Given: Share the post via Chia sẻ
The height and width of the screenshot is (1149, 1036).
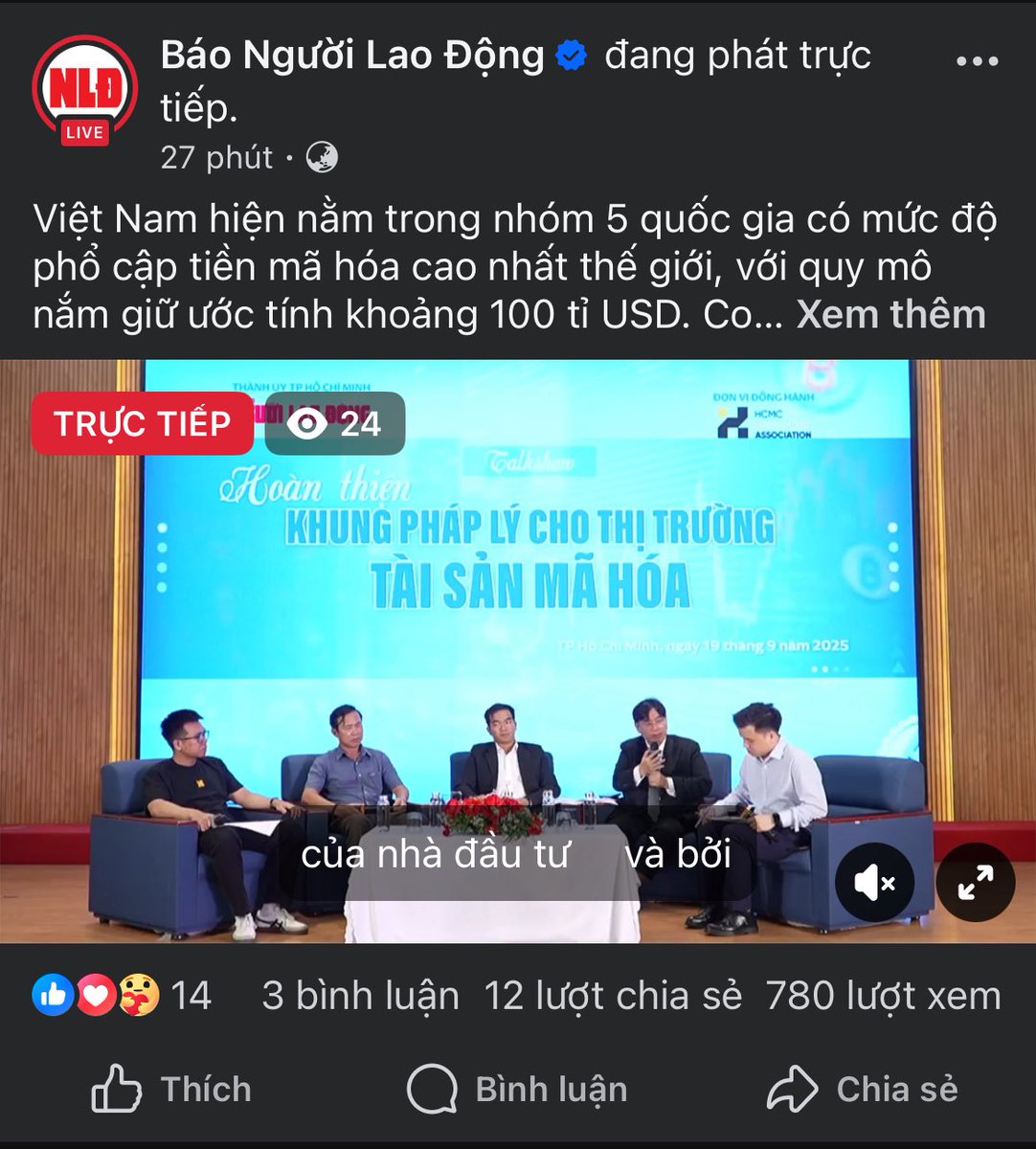Looking at the screenshot, I should [x=862, y=1090].
